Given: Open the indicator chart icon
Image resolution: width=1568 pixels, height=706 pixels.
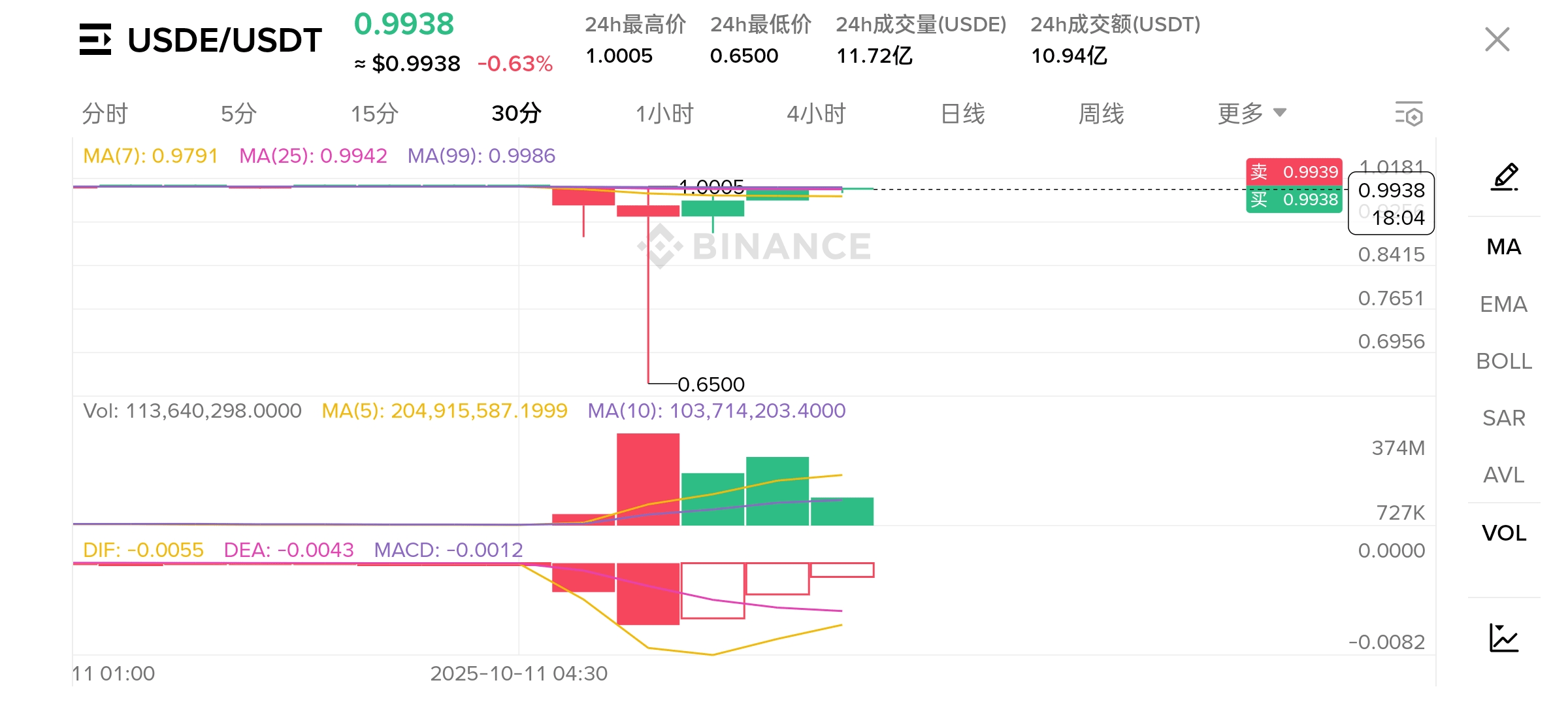Looking at the screenshot, I should [1503, 637].
